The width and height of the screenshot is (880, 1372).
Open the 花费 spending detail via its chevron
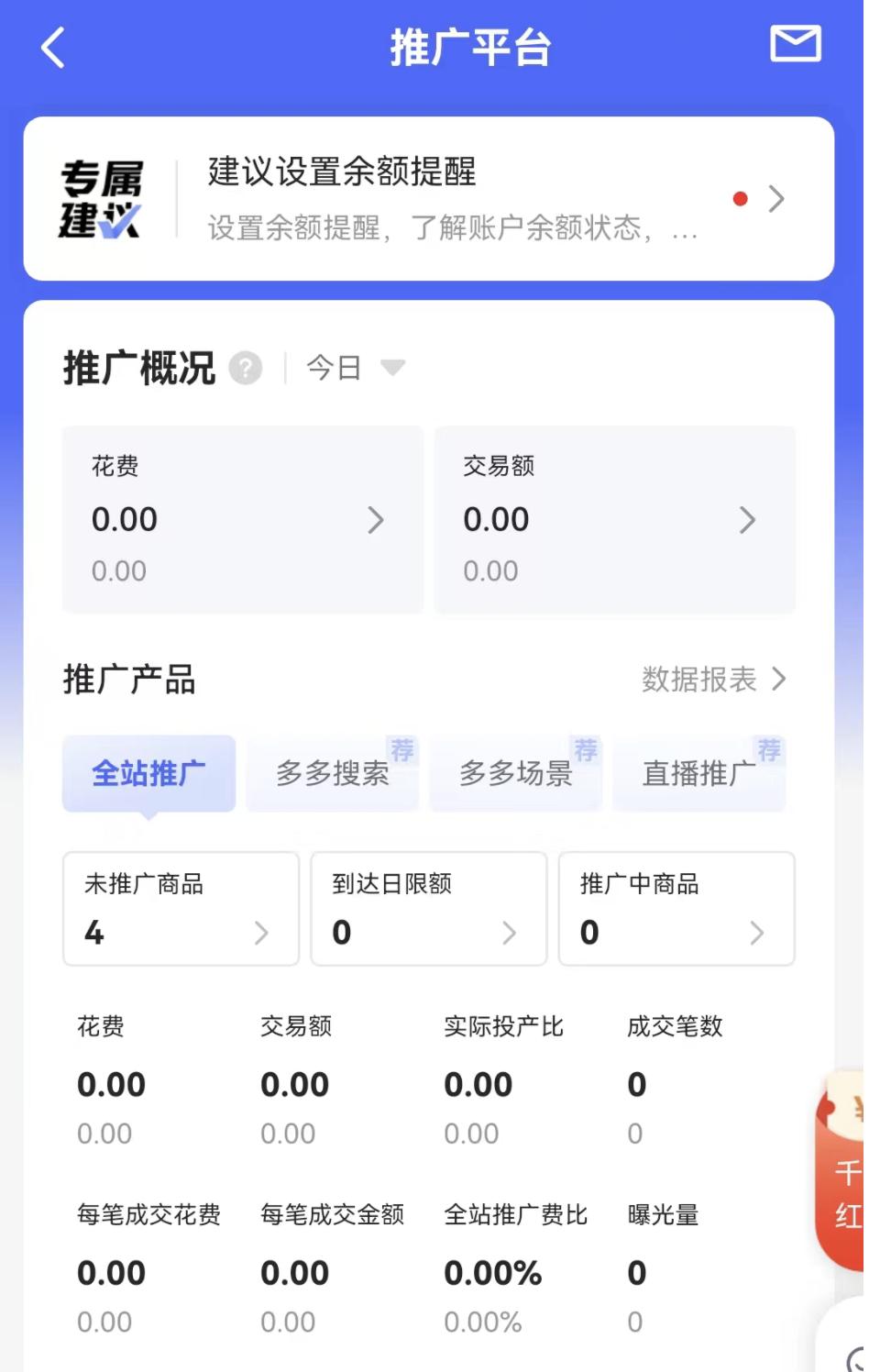(377, 520)
